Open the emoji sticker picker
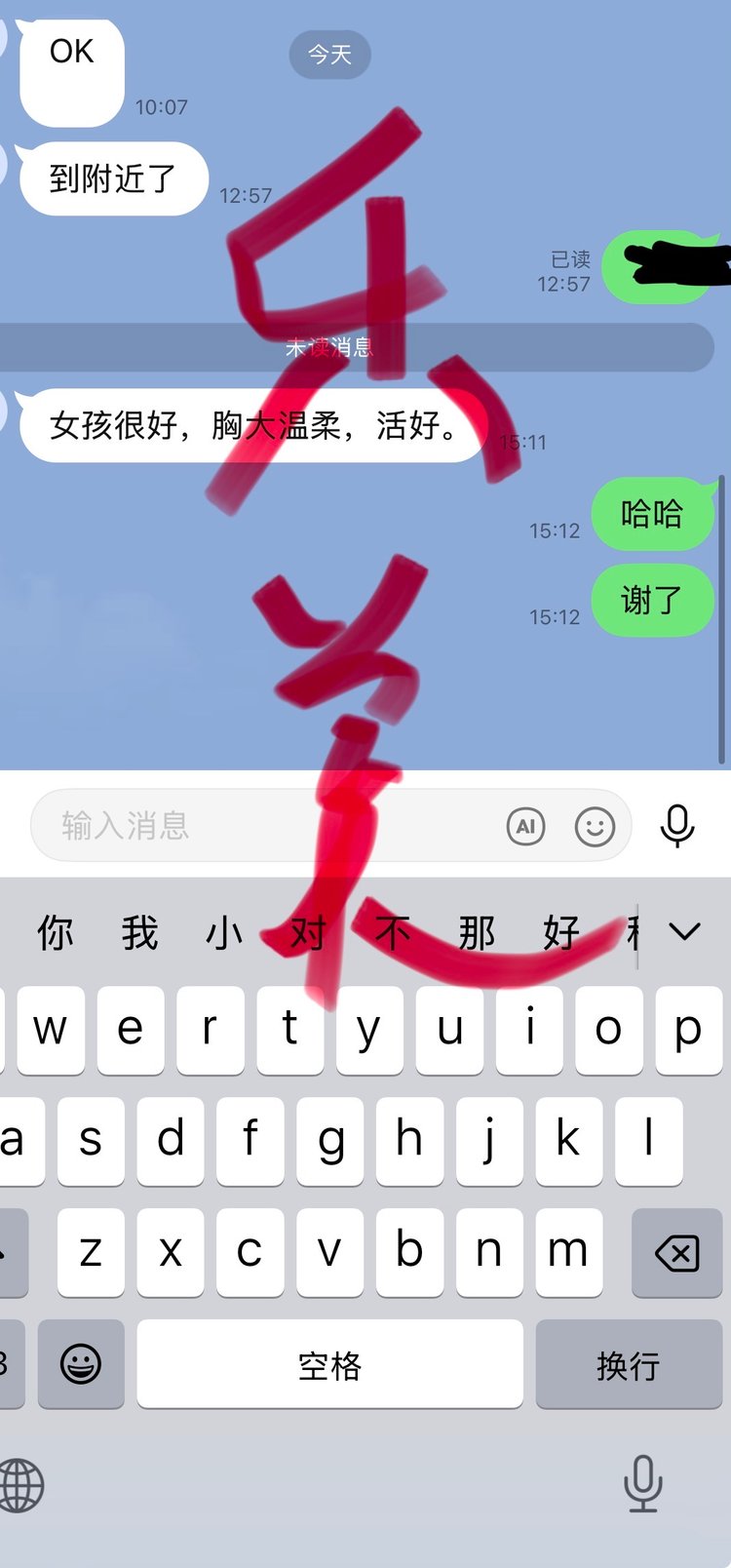 click(595, 827)
